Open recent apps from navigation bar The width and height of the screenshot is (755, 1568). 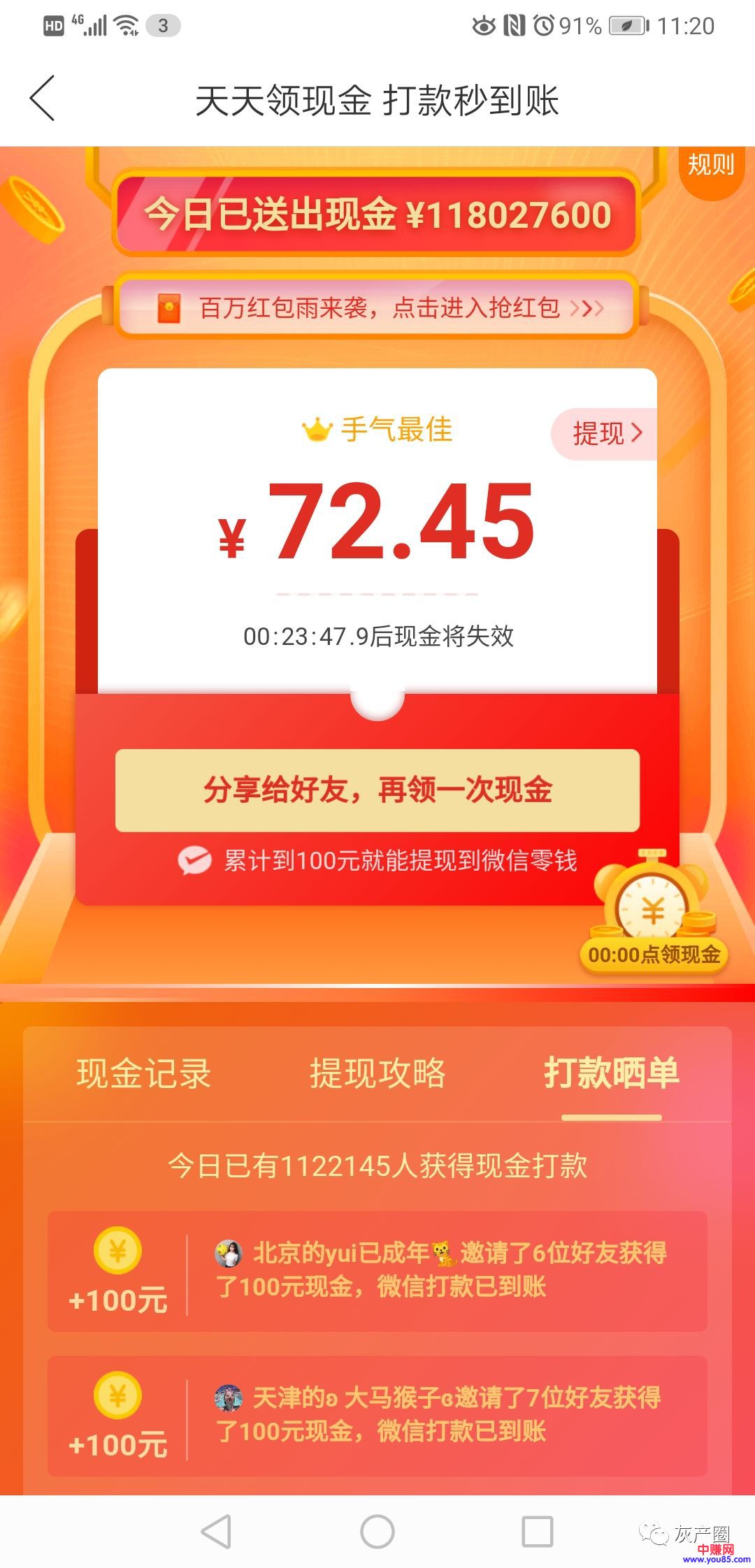click(538, 1532)
